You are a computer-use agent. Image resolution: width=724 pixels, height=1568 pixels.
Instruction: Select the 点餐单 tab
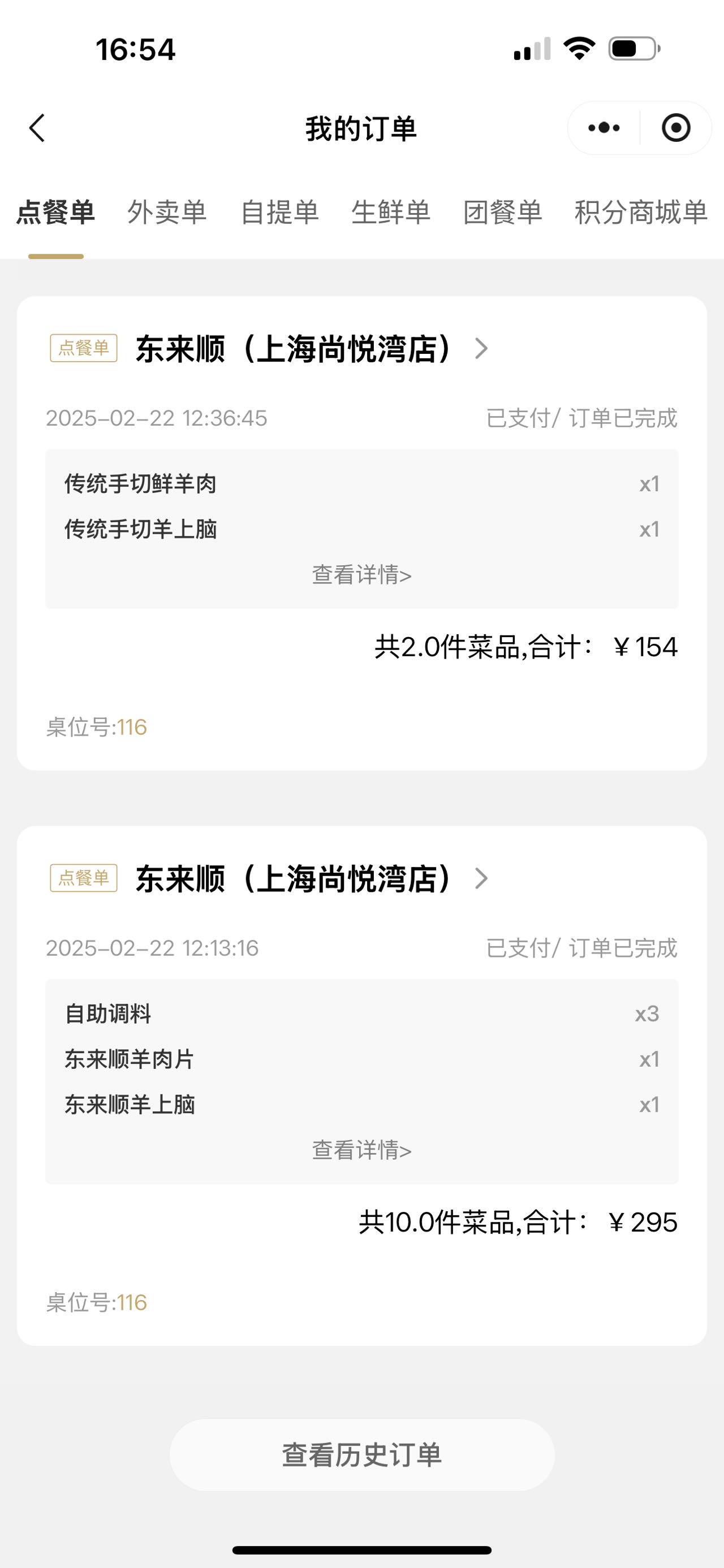[55, 213]
